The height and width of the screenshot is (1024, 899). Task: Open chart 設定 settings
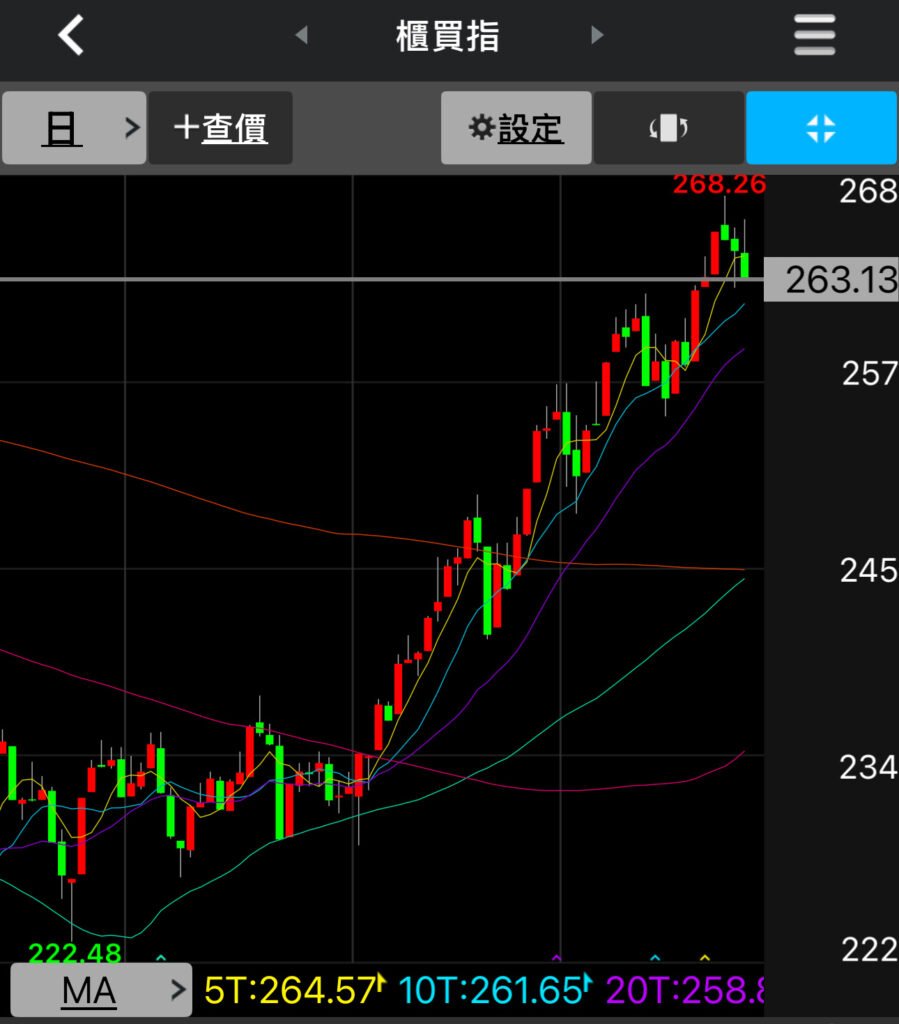coord(516,128)
